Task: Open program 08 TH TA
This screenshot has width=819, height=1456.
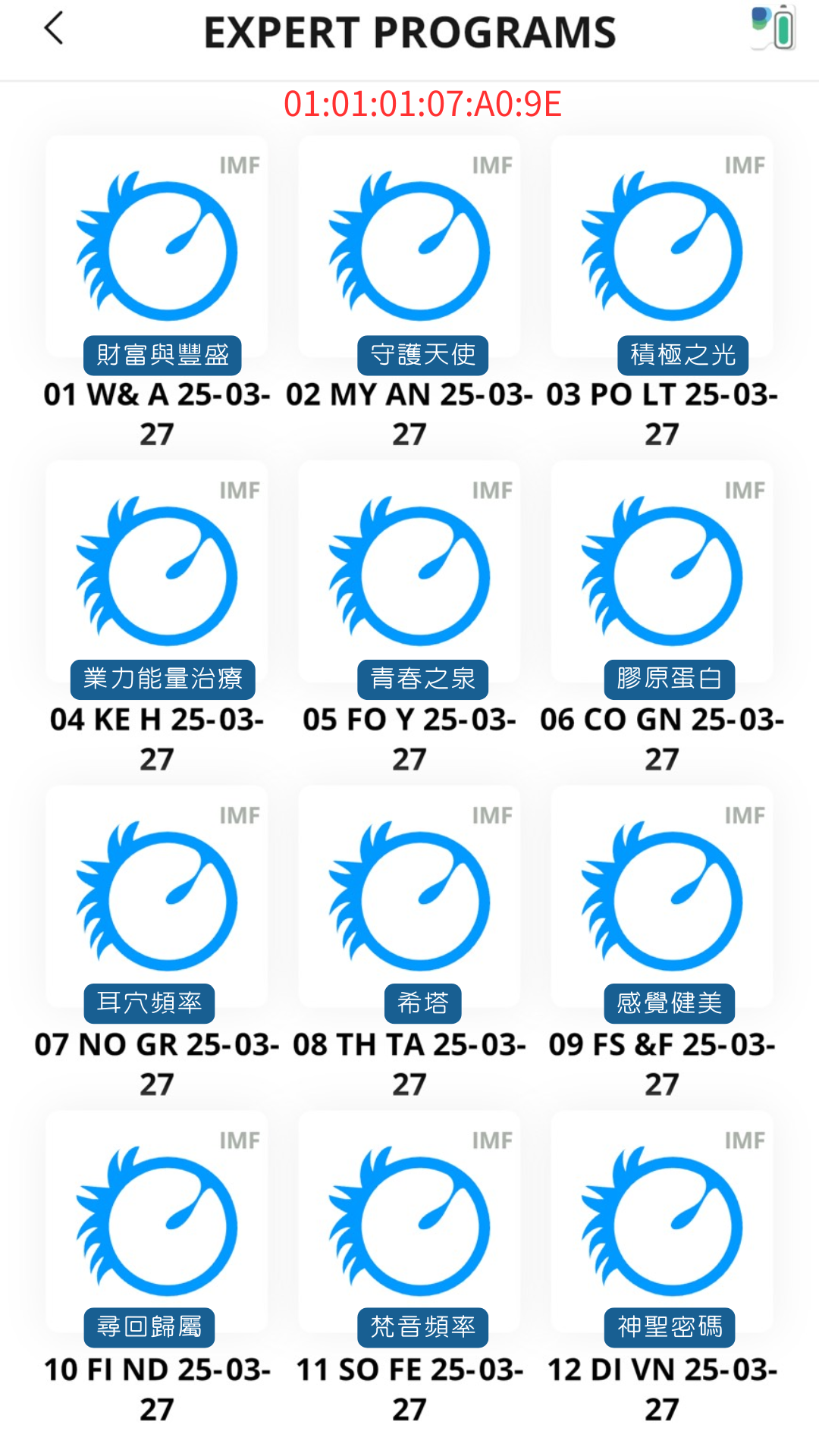Action: click(409, 897)
